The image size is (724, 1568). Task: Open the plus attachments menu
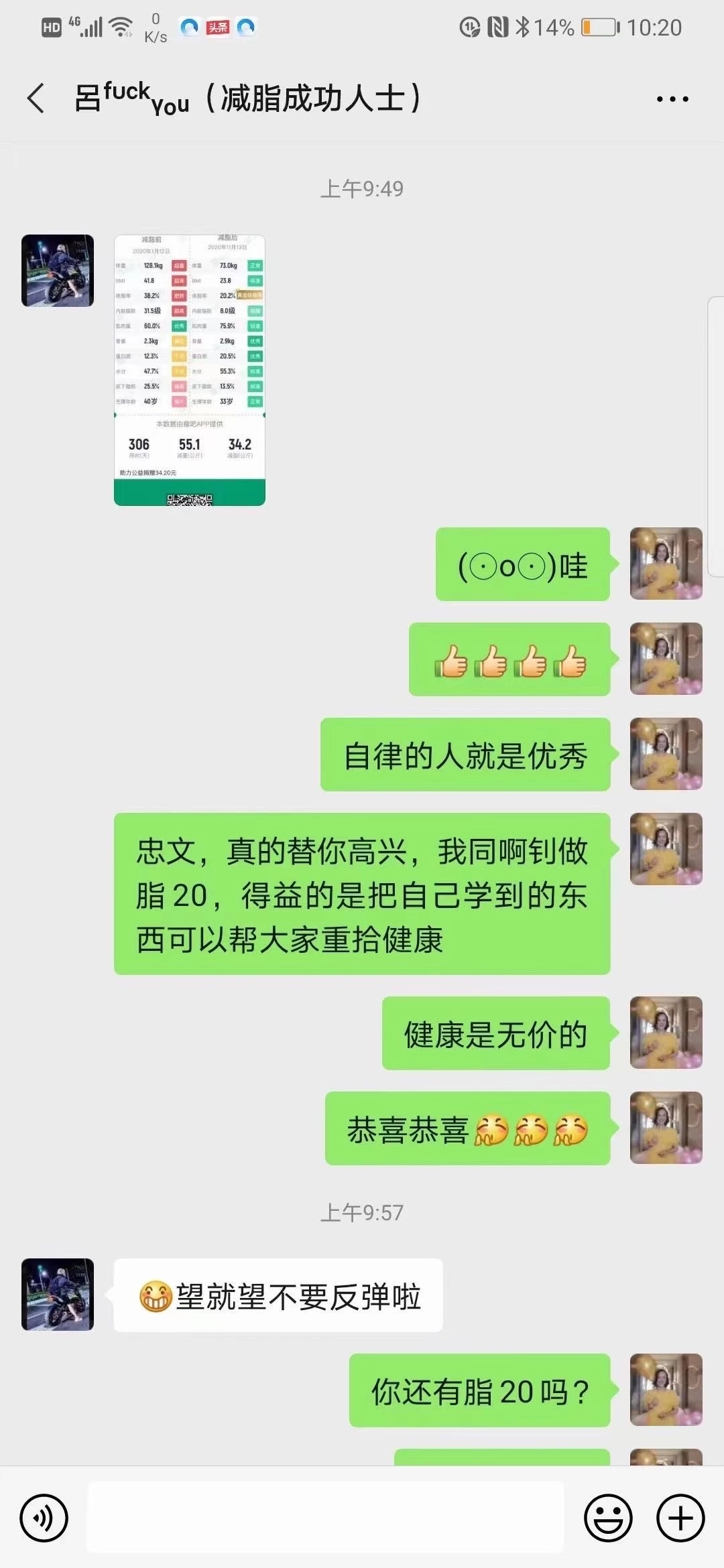[680, 1518]
